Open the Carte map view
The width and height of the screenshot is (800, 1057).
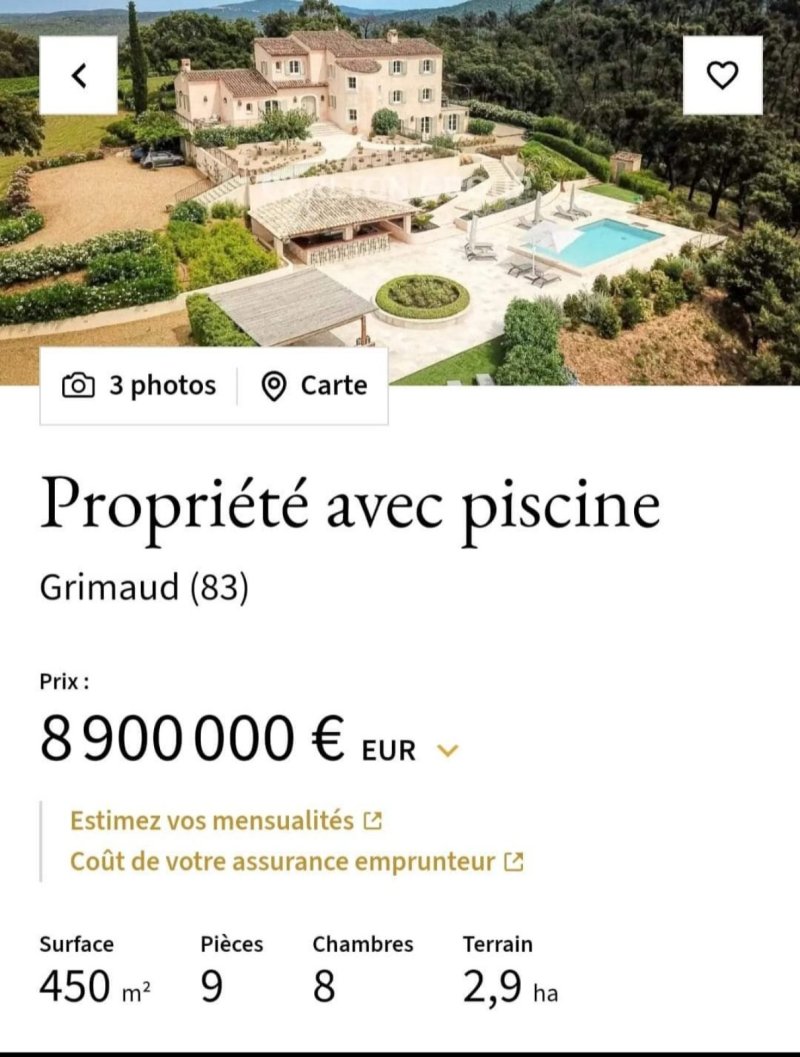pos(314,386)
